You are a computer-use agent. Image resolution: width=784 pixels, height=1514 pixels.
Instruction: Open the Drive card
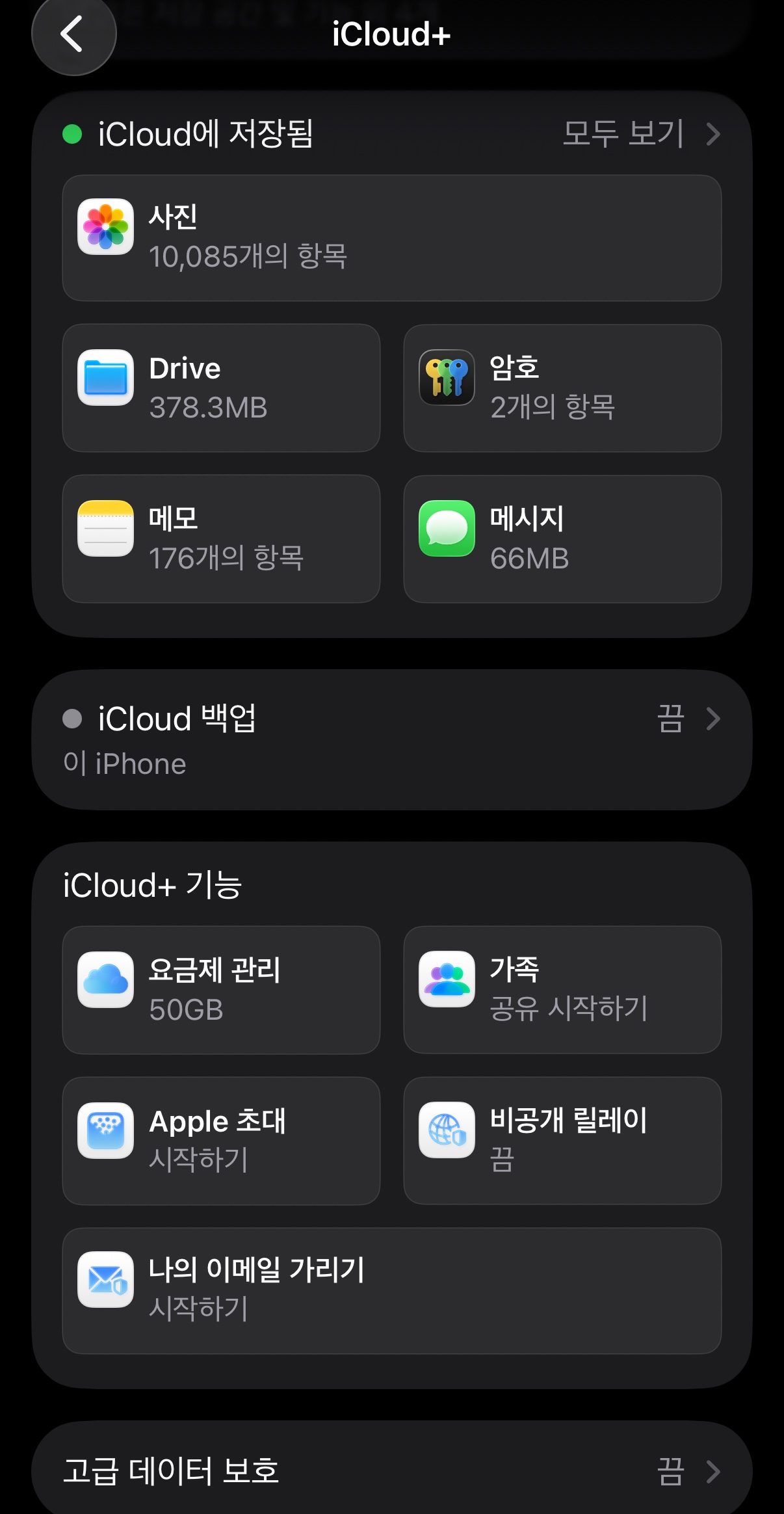(221, 388)
